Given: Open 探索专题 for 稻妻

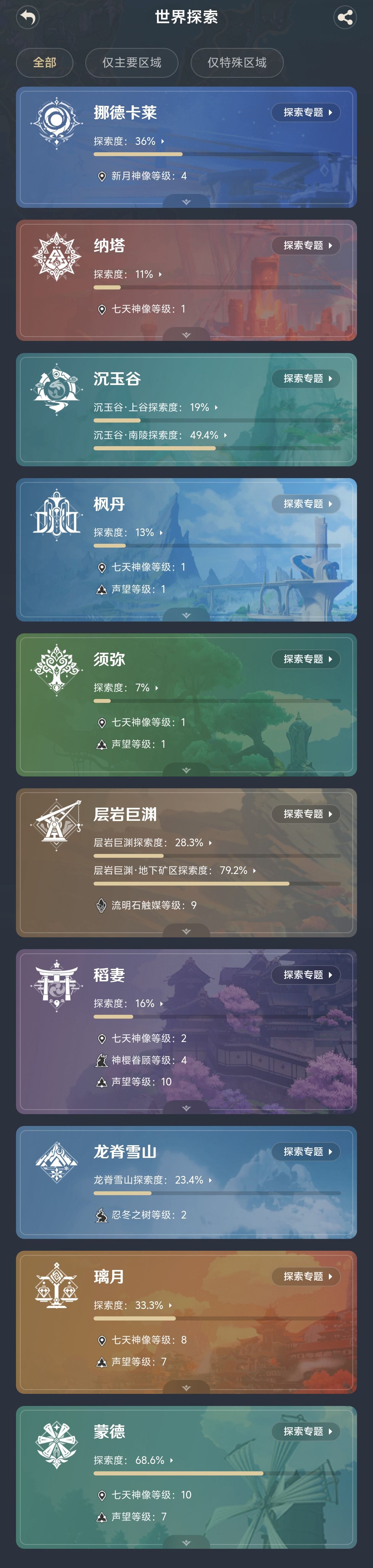Looking at the screenshot, I should (306, 975).
